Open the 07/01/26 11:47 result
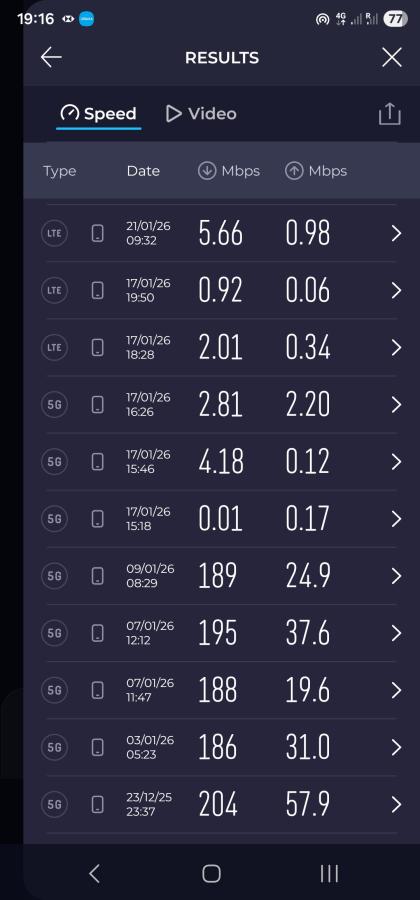This screenshot has width=420, height=900. [x=221, y=690]
